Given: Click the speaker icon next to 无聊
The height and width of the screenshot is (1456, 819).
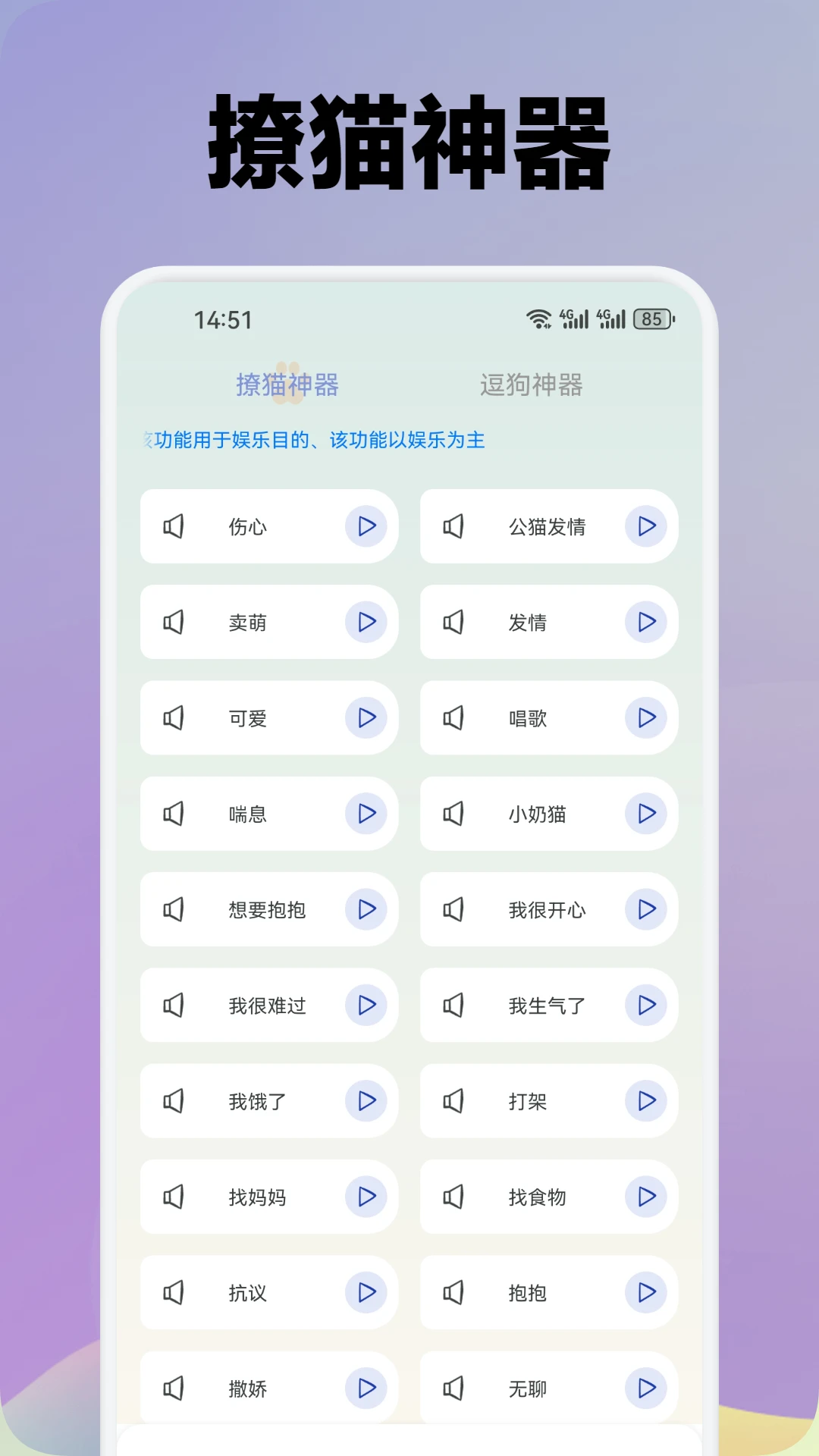Looking at the screenshot, I should (455, 1389).
